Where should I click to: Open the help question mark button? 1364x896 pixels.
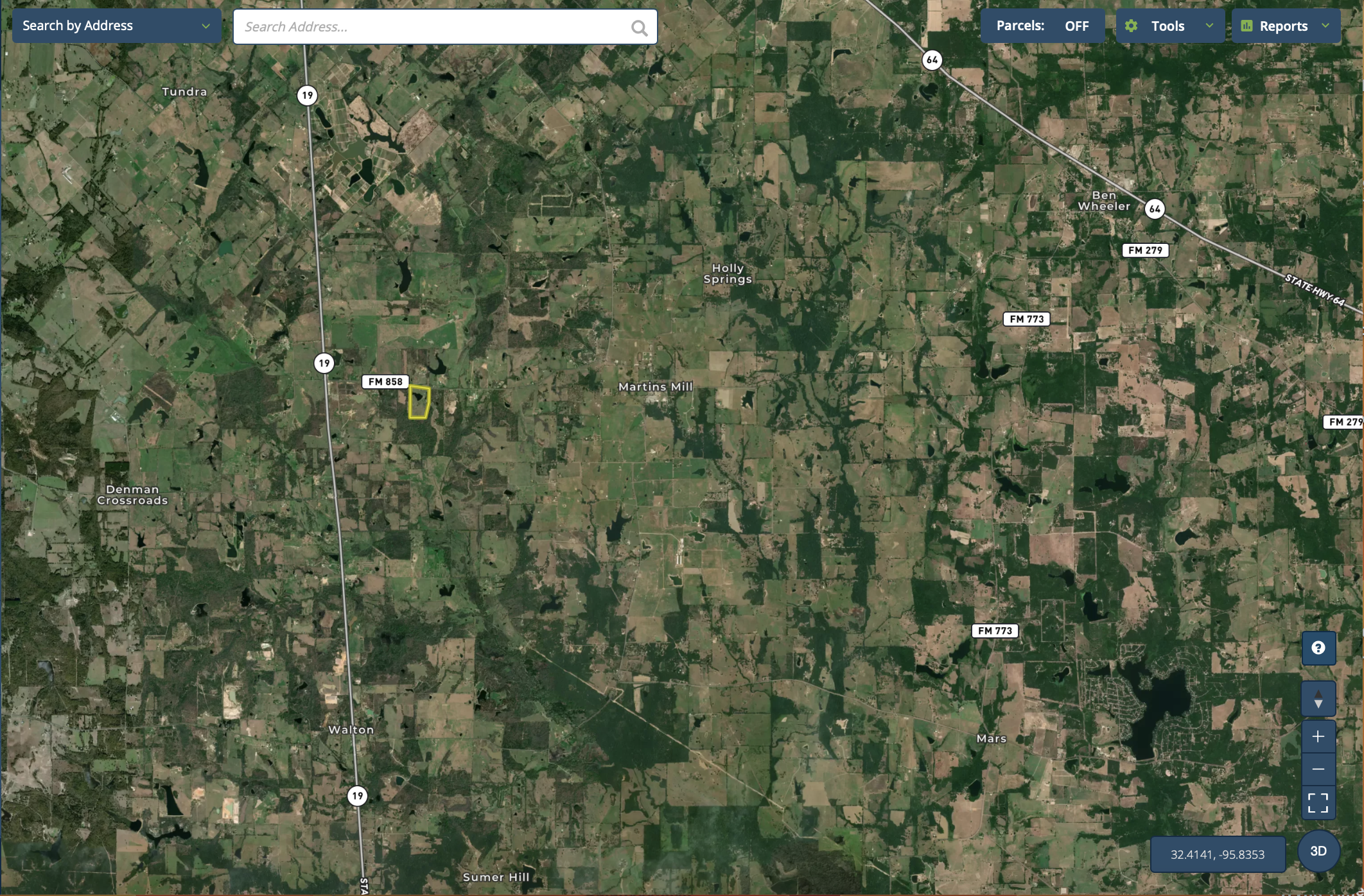[x=1318, y=648]
